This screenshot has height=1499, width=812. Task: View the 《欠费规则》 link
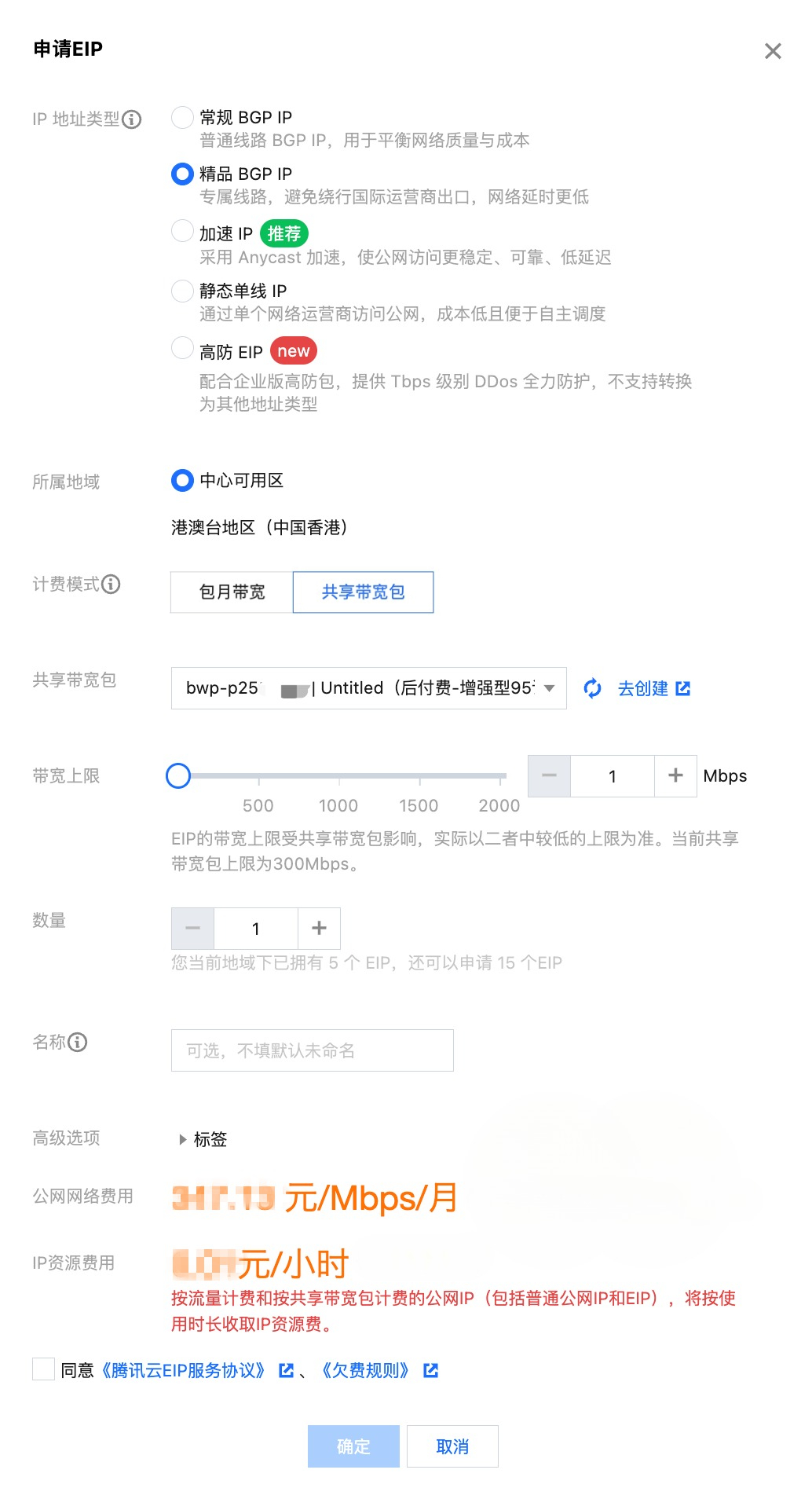[x=368, y=1370]
